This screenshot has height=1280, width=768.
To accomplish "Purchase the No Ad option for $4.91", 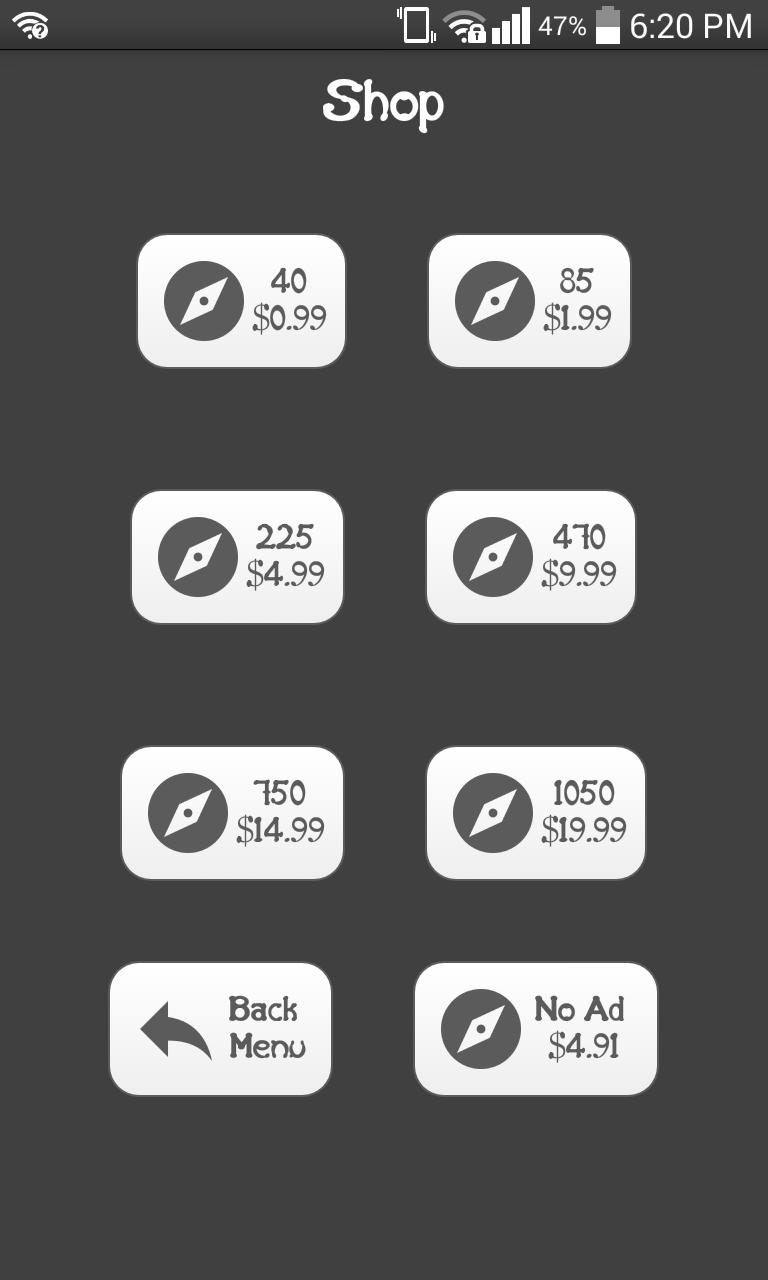I will click(535, 1029).
